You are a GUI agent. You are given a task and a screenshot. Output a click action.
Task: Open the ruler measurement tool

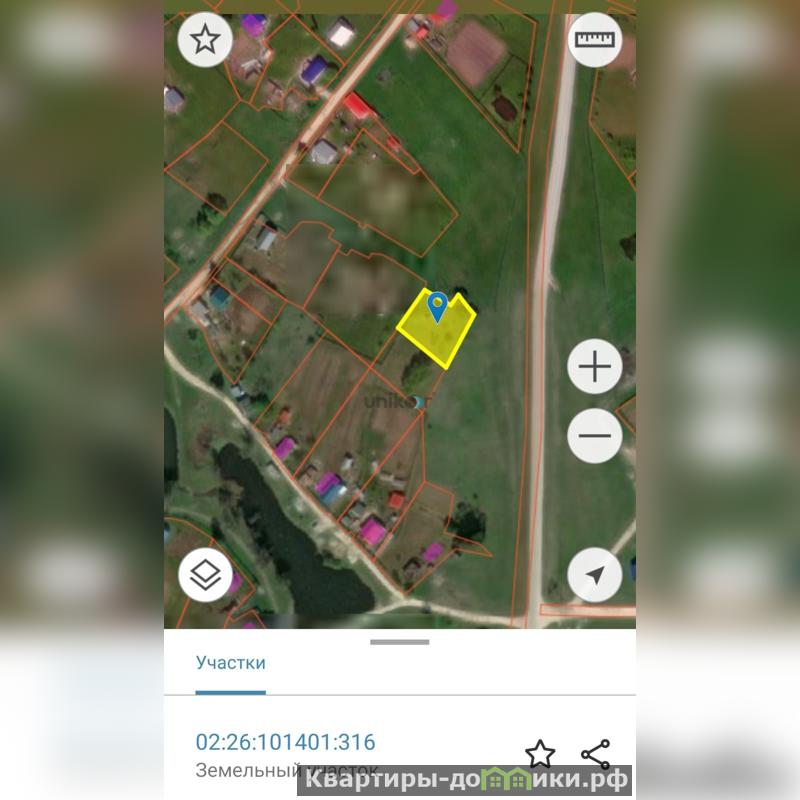point(595,40)
